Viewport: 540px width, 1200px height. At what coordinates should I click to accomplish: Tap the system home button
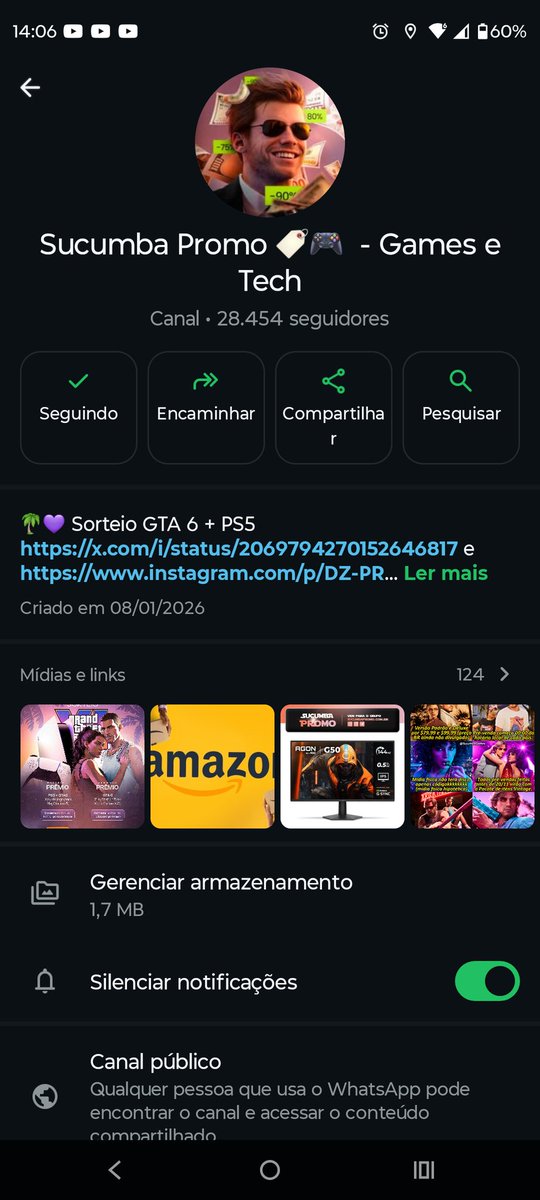(270, 1170)
